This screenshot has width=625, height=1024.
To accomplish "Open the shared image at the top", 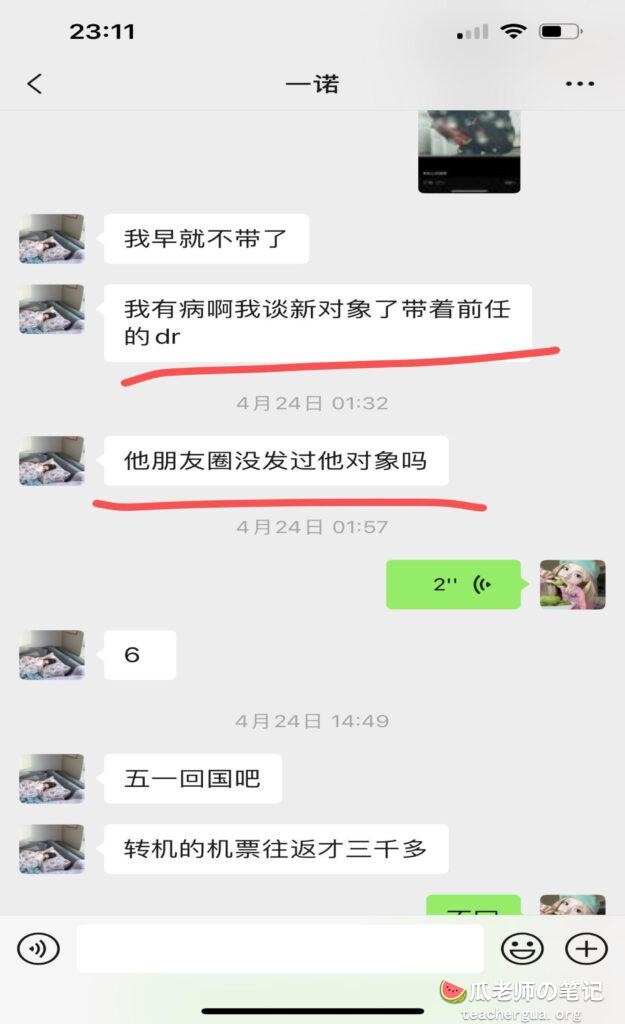I will click(x=469, y=152).
